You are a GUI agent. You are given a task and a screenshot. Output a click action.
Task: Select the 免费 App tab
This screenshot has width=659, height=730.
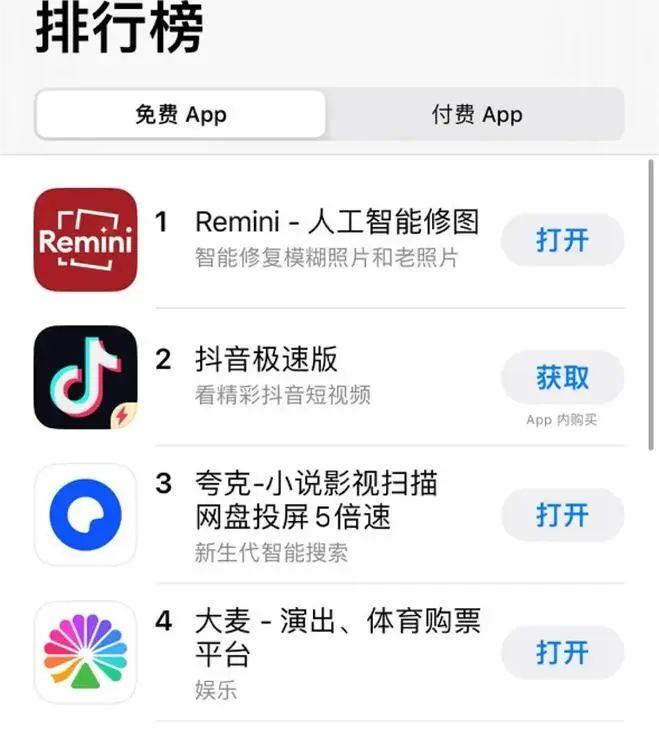coord(181,115)
